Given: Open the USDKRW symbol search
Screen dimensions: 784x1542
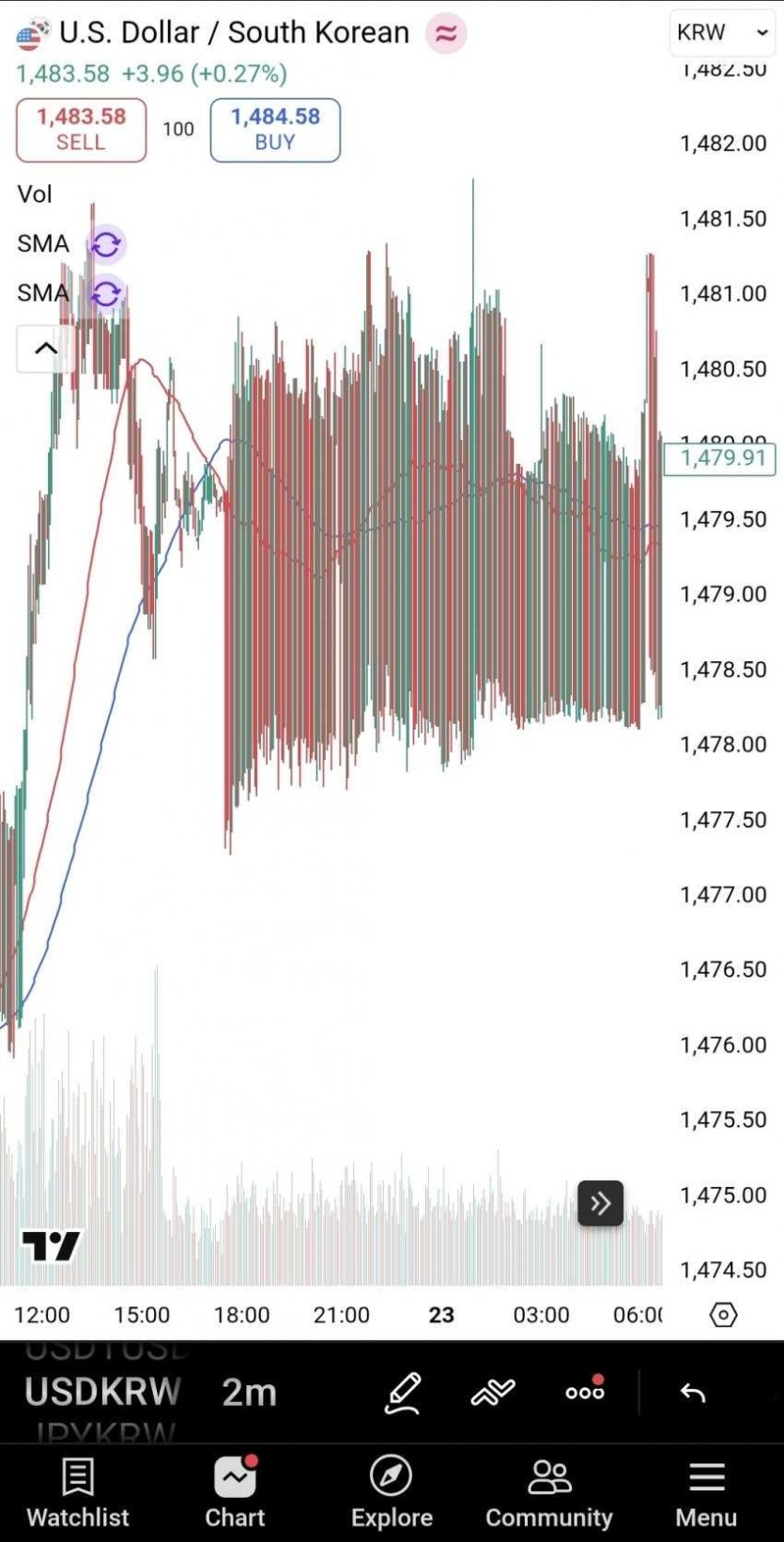Looking at the screenshot, I should pos(103,1392).
